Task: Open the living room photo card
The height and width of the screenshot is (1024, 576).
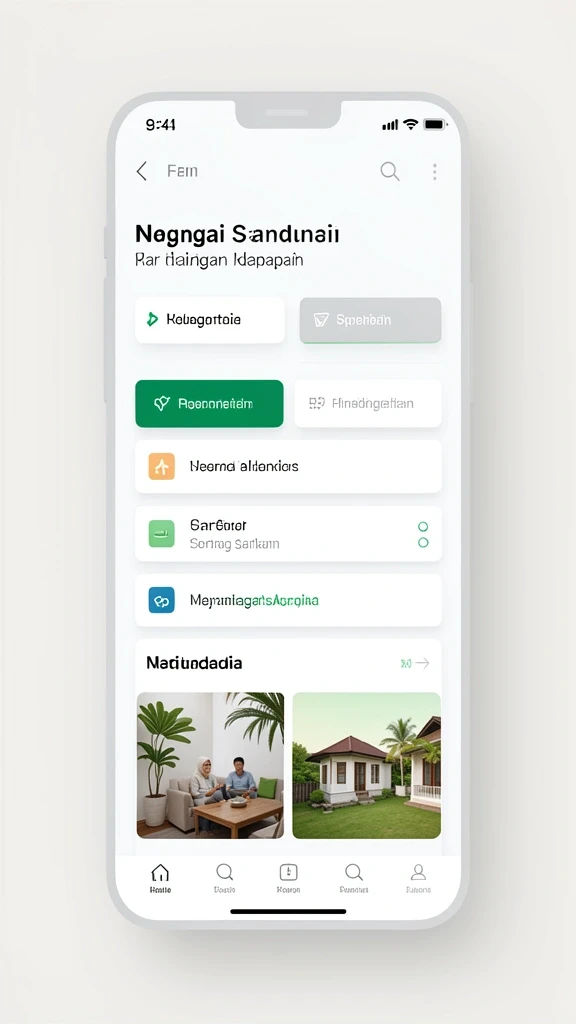Action: coord(210,765)
